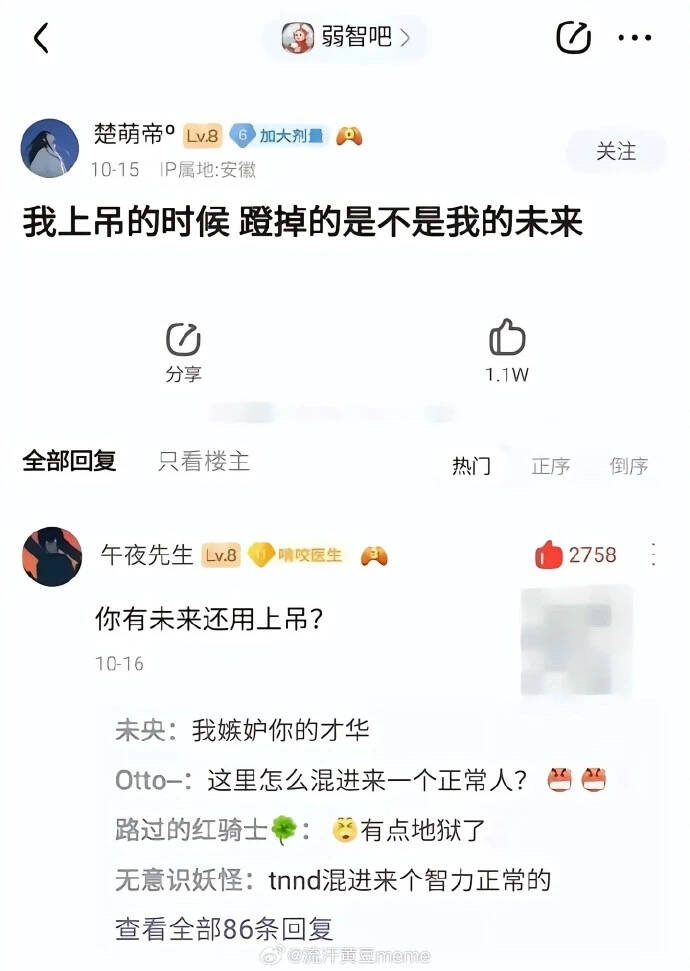Tap the share icon in the top bar

coord(574,38)
